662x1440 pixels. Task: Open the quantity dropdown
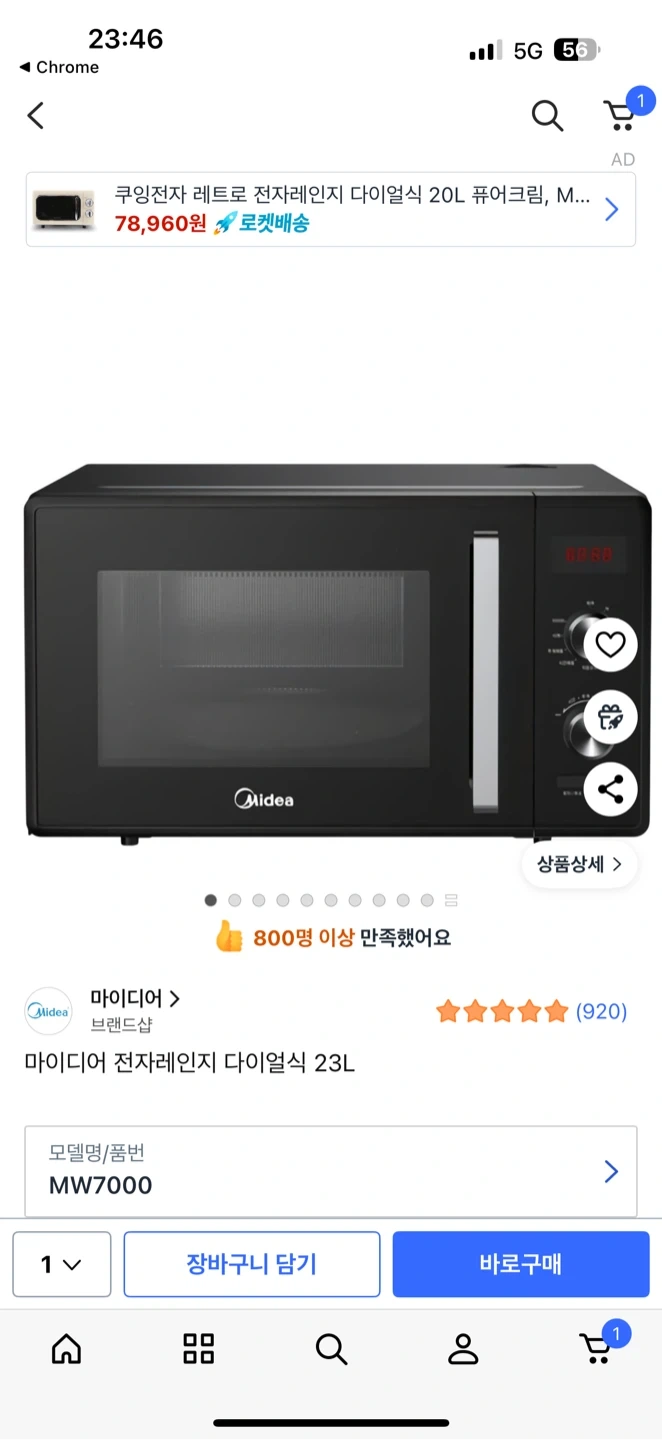tap(62, 1264)
